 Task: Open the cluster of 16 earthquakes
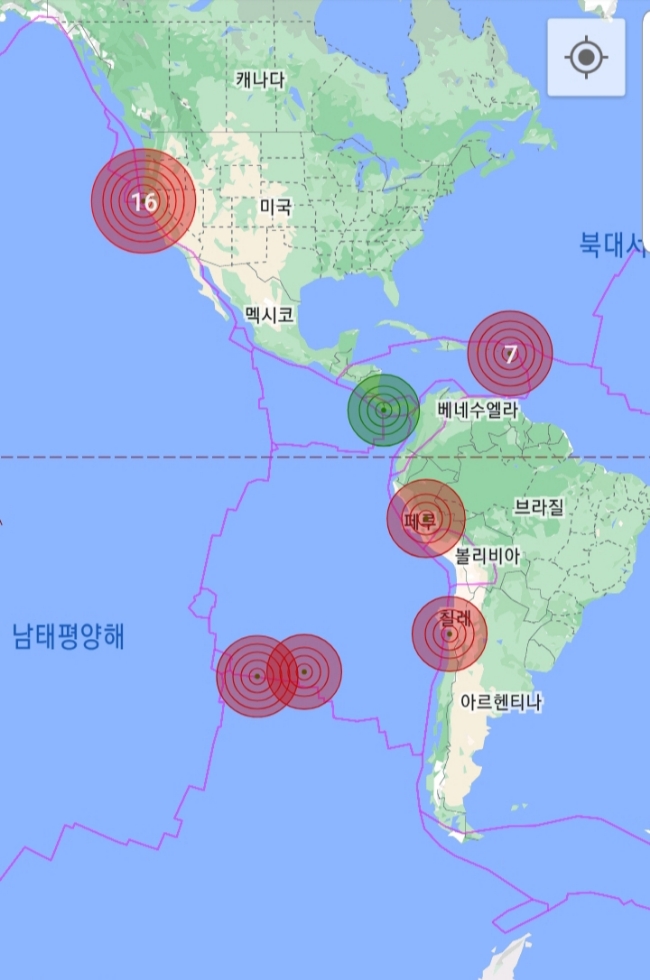pyautogui.click(x=143, y=201)
